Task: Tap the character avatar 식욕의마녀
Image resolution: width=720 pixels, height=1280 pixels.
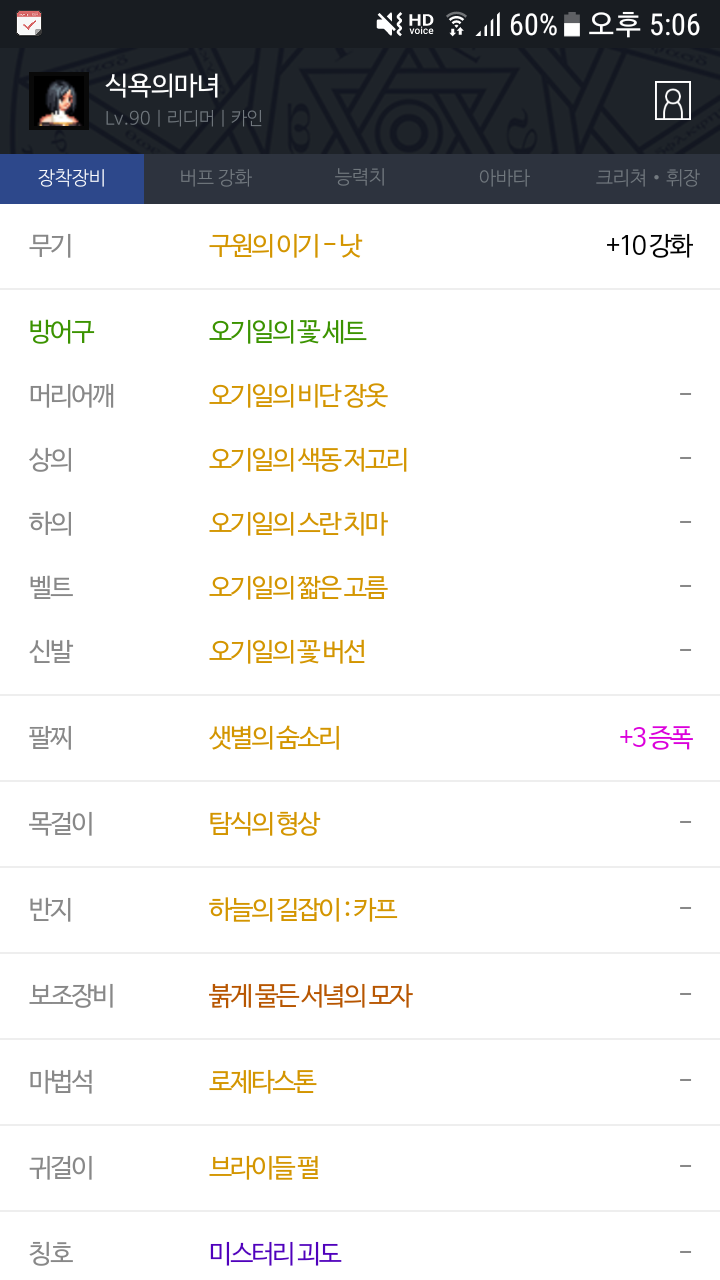Action: 59,101
